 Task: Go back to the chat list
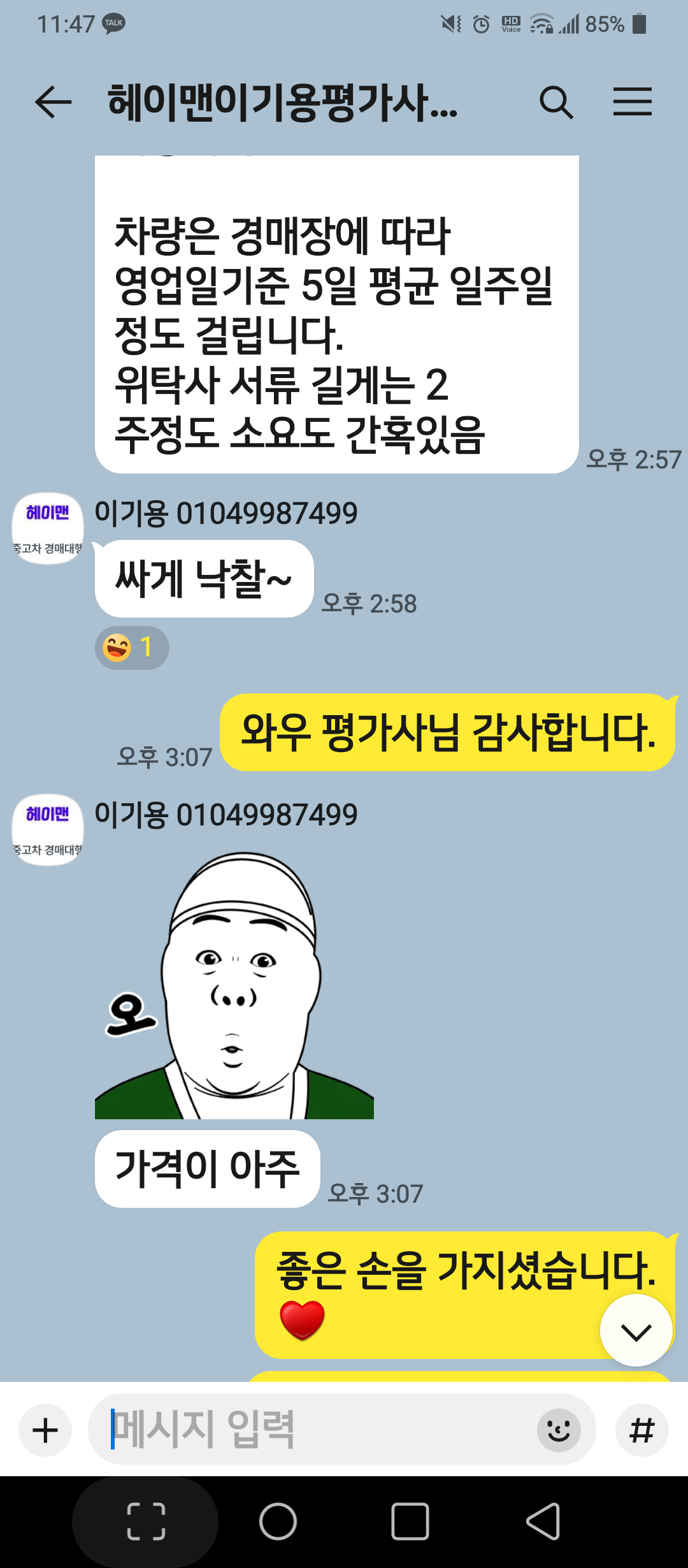[x=53, y=103]
